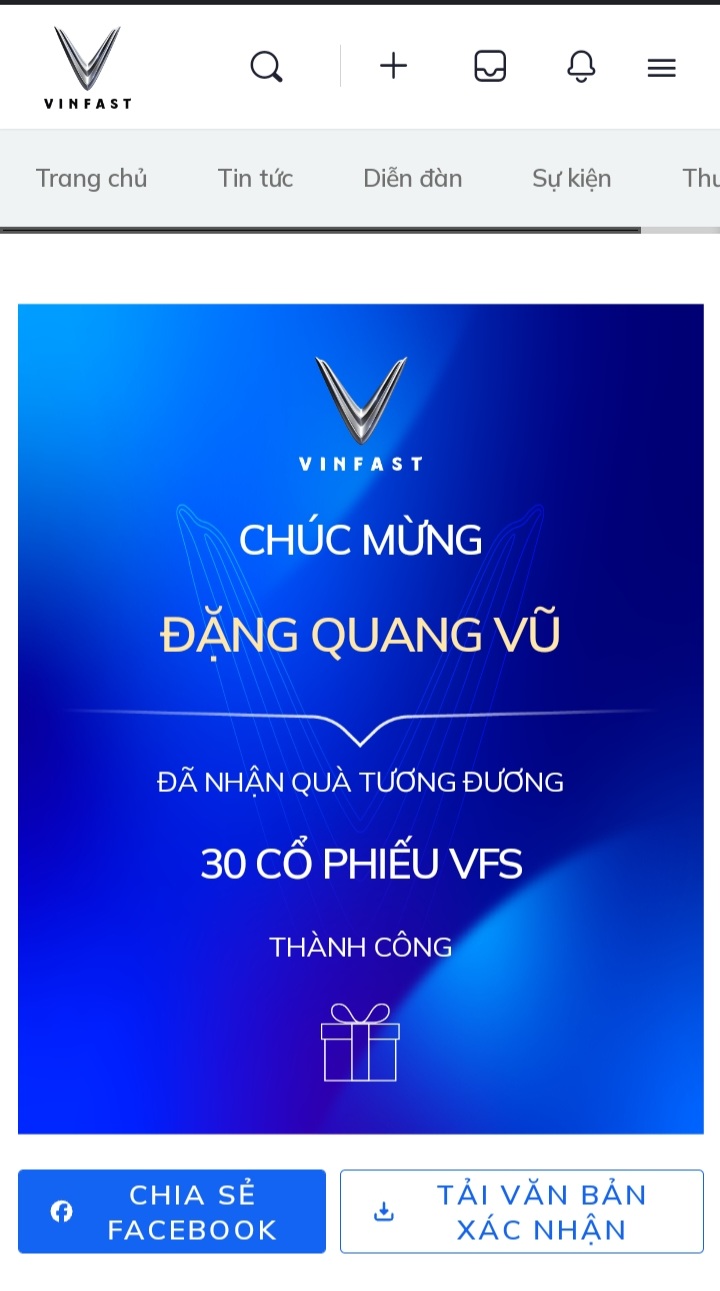Viewport: 720px width, 1291px height.
Task: Open the inbox icon
Action: (490, 67)
